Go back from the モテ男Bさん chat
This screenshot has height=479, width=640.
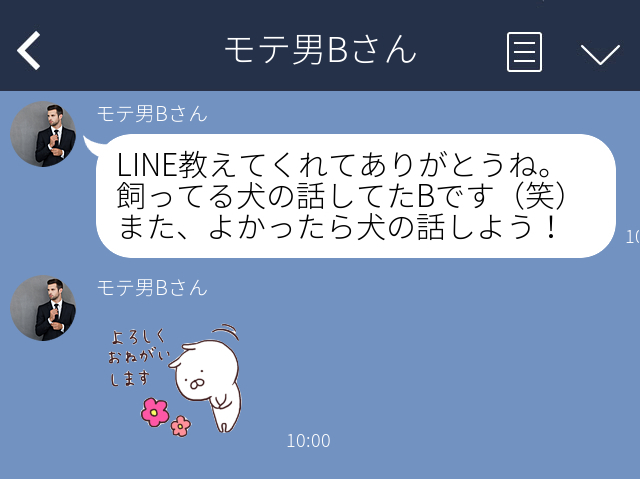click(30, 51)
